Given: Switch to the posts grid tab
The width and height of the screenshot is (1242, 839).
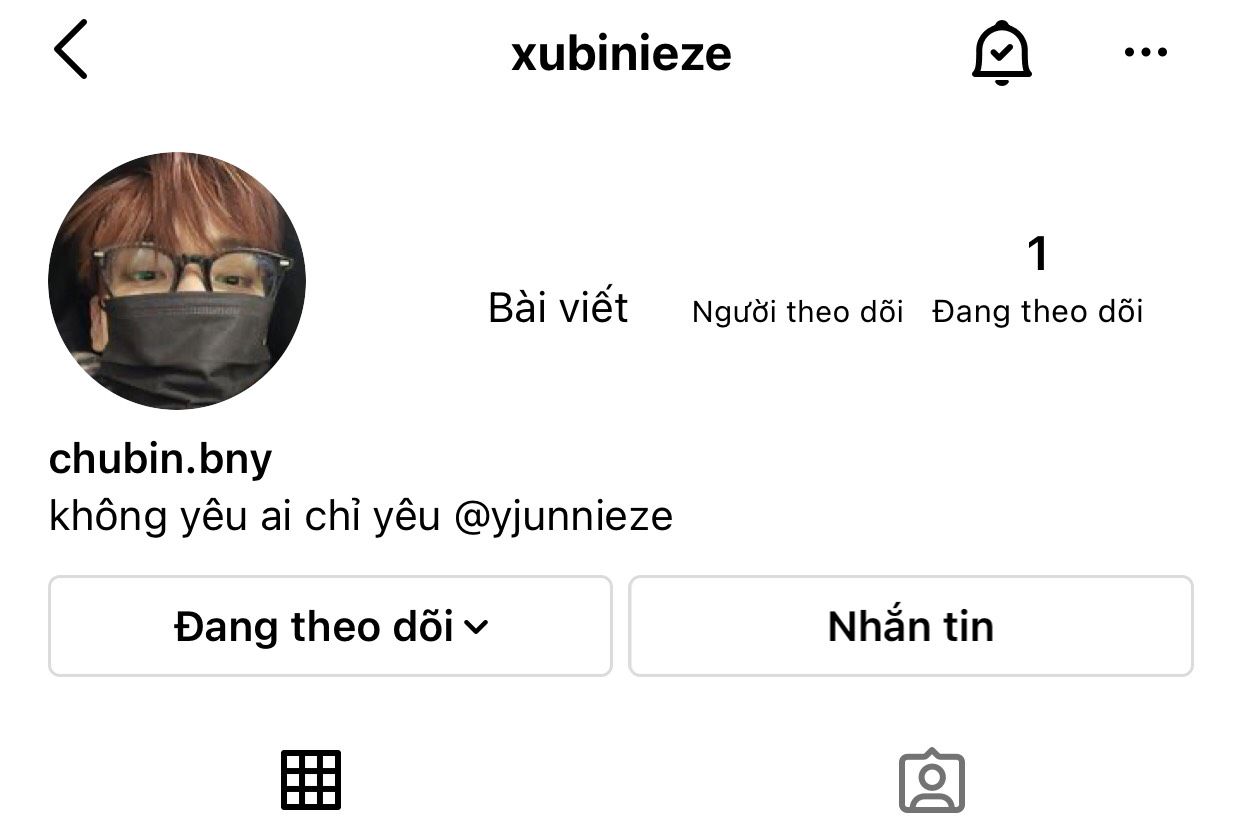Looking at the screenshot, I should pos(311,780).
